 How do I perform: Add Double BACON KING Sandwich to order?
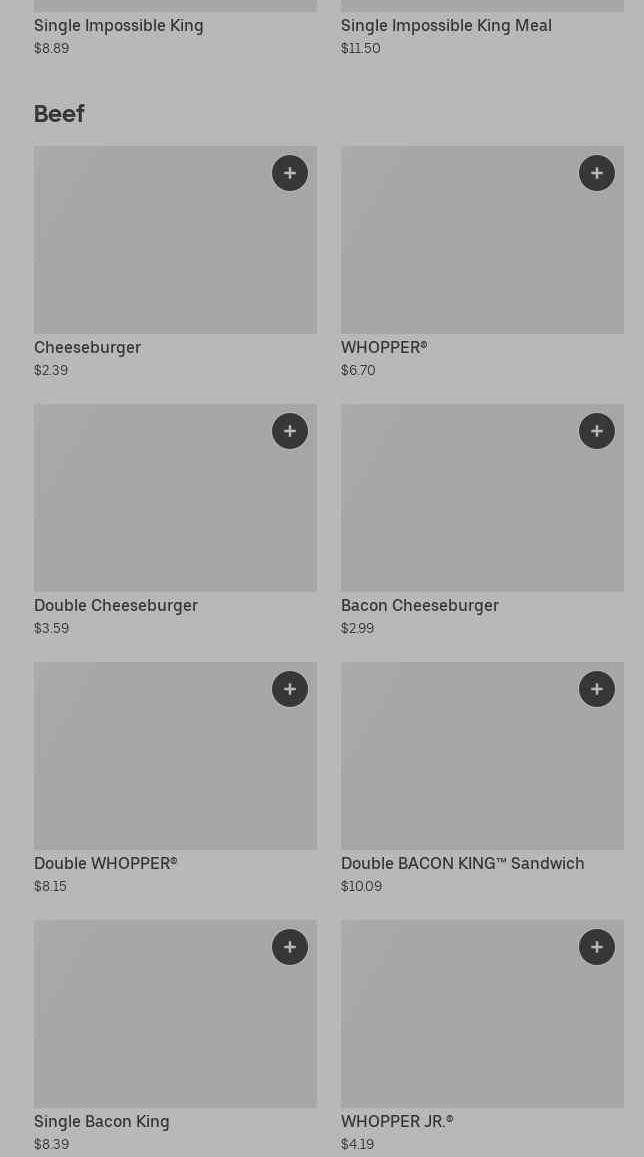(597, 689)
